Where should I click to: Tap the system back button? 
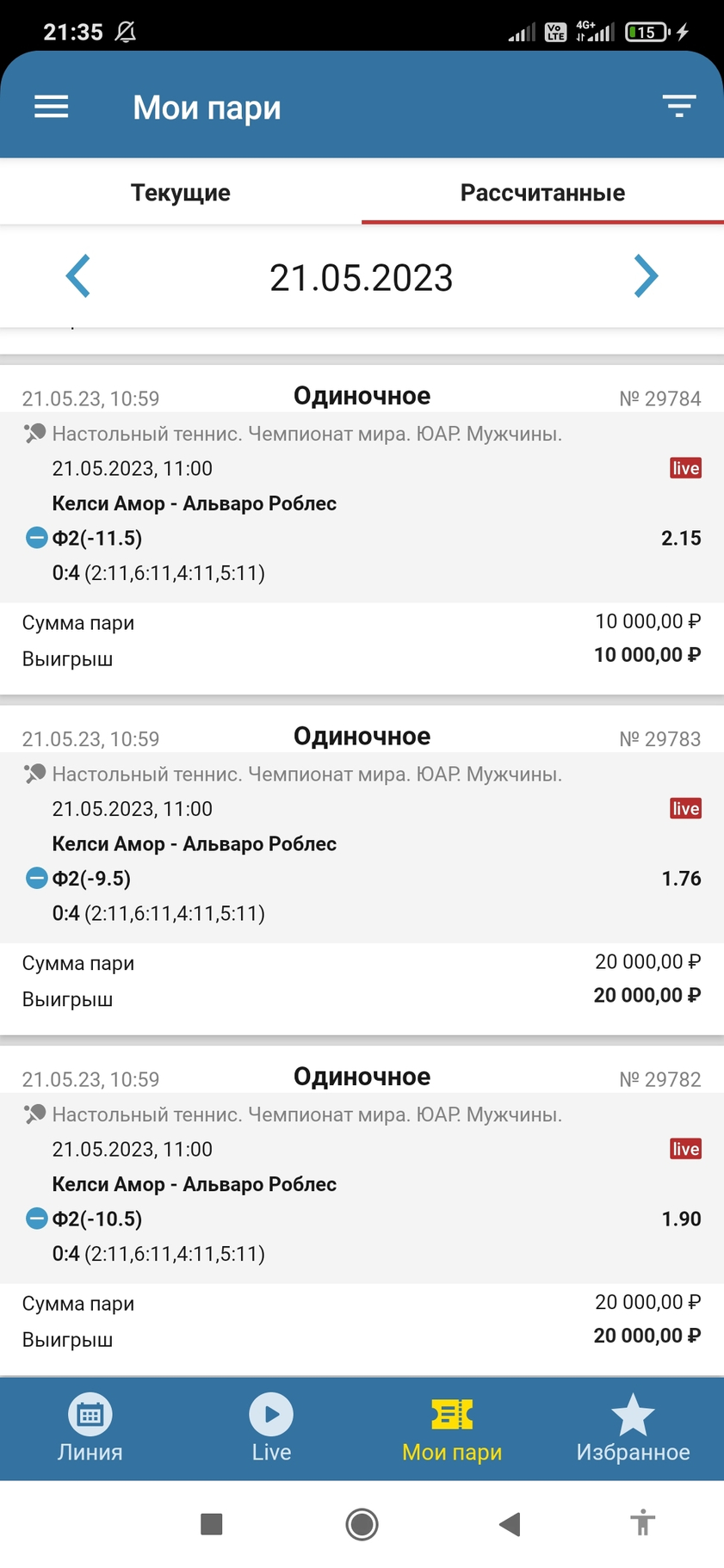pos(511,1524)
